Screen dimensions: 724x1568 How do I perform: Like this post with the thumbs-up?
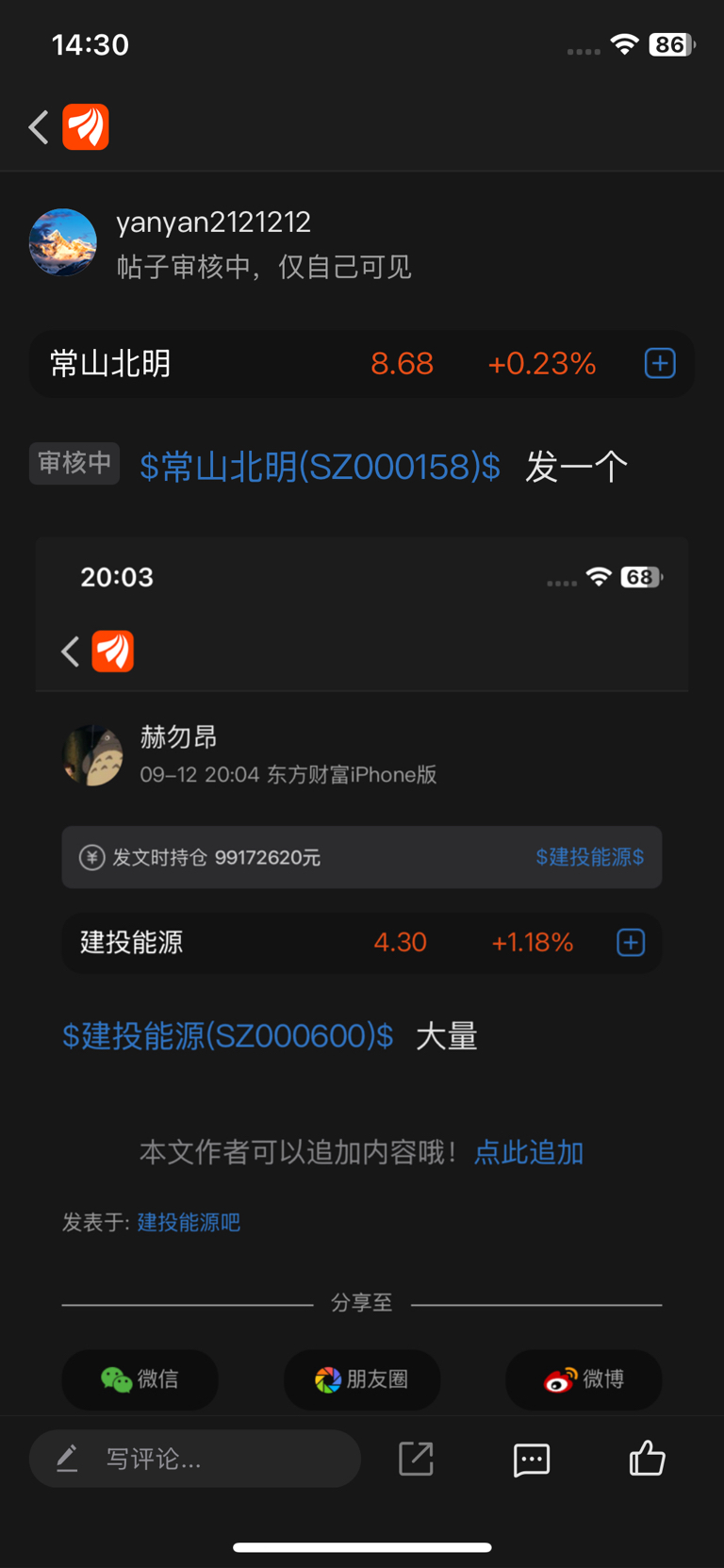[x=647, y=1458]
